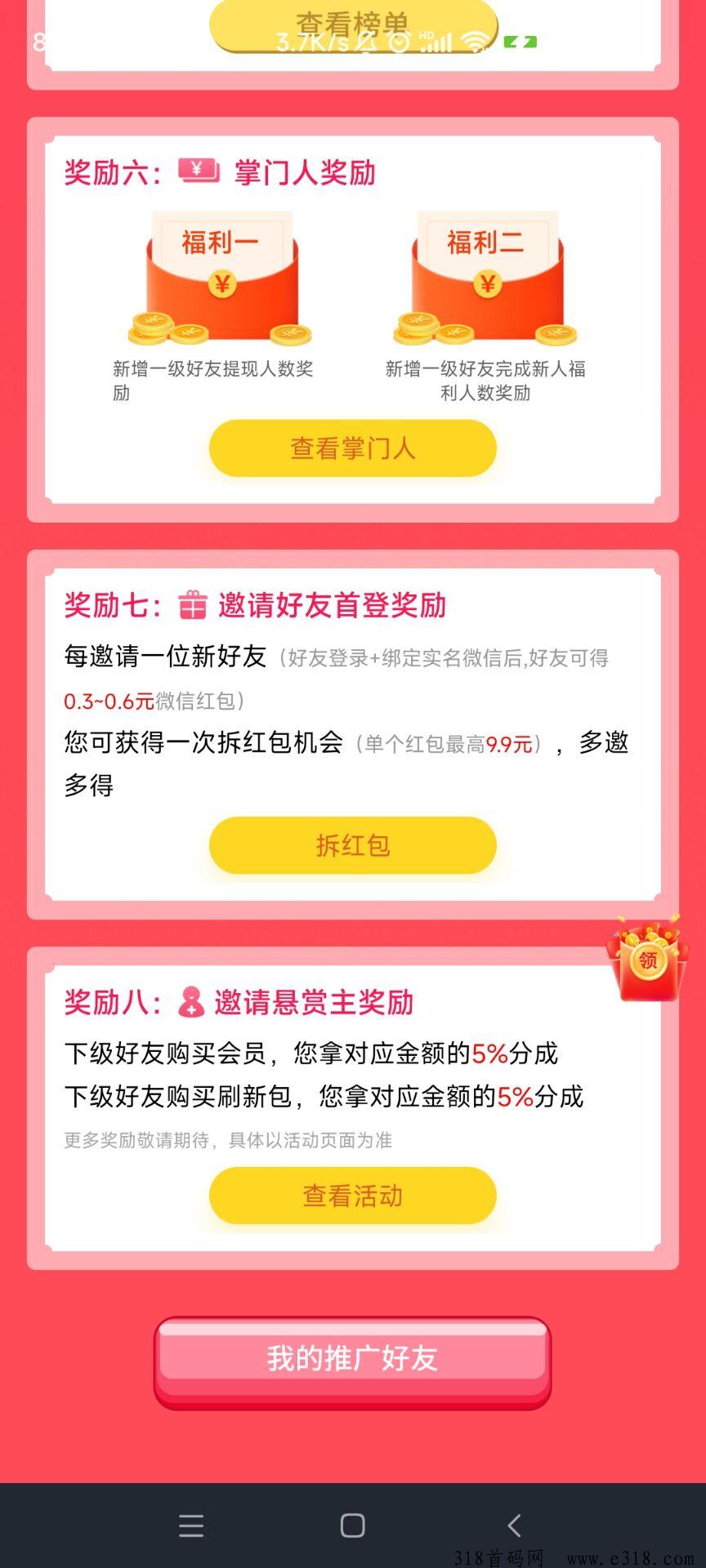The height and width of the screenshot is (1568, 706).
Task: Go back using system navigation arrow
Action: coord(514,1526)
